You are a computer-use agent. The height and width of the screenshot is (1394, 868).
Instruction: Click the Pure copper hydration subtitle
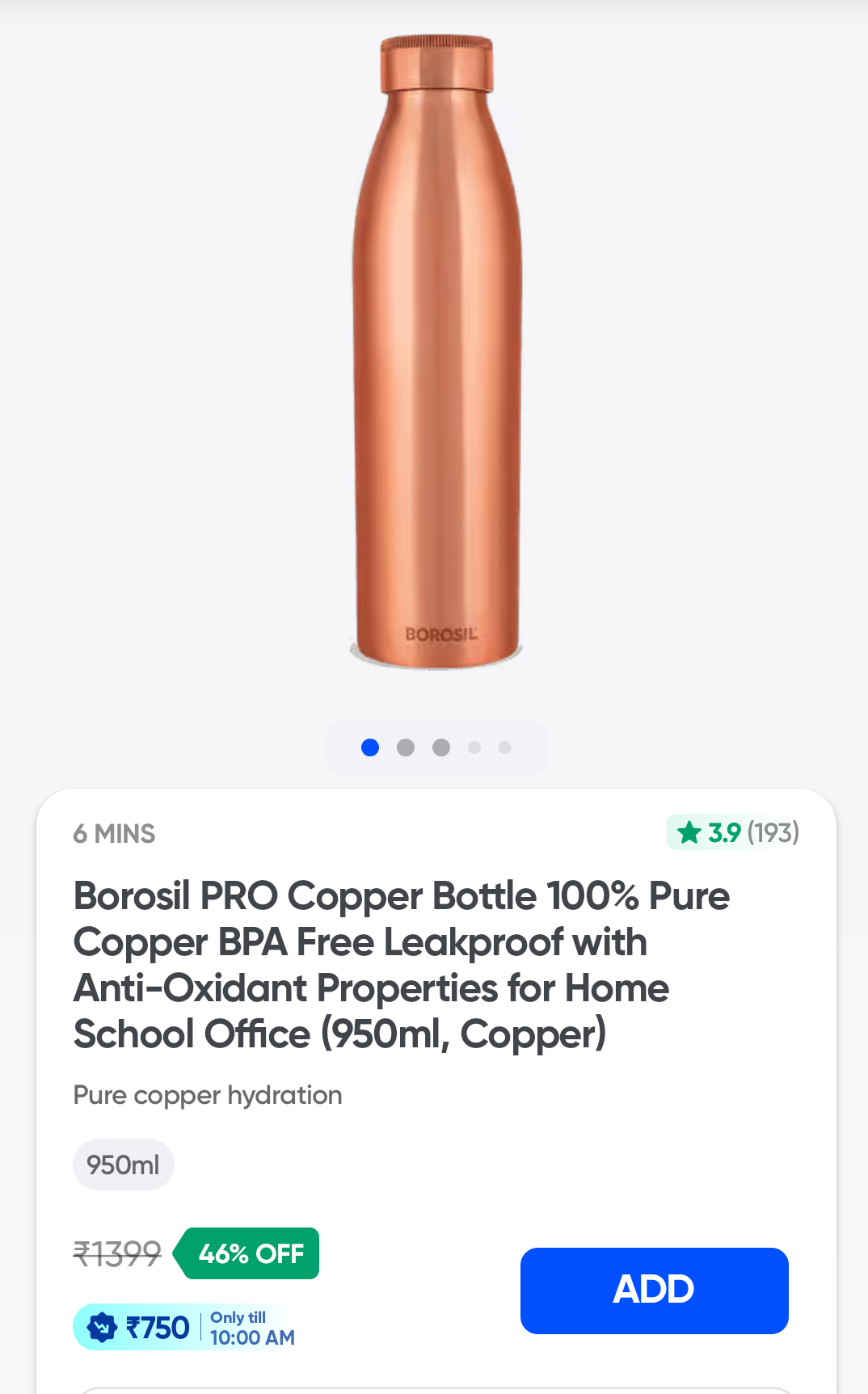[x=208, y=1095]
